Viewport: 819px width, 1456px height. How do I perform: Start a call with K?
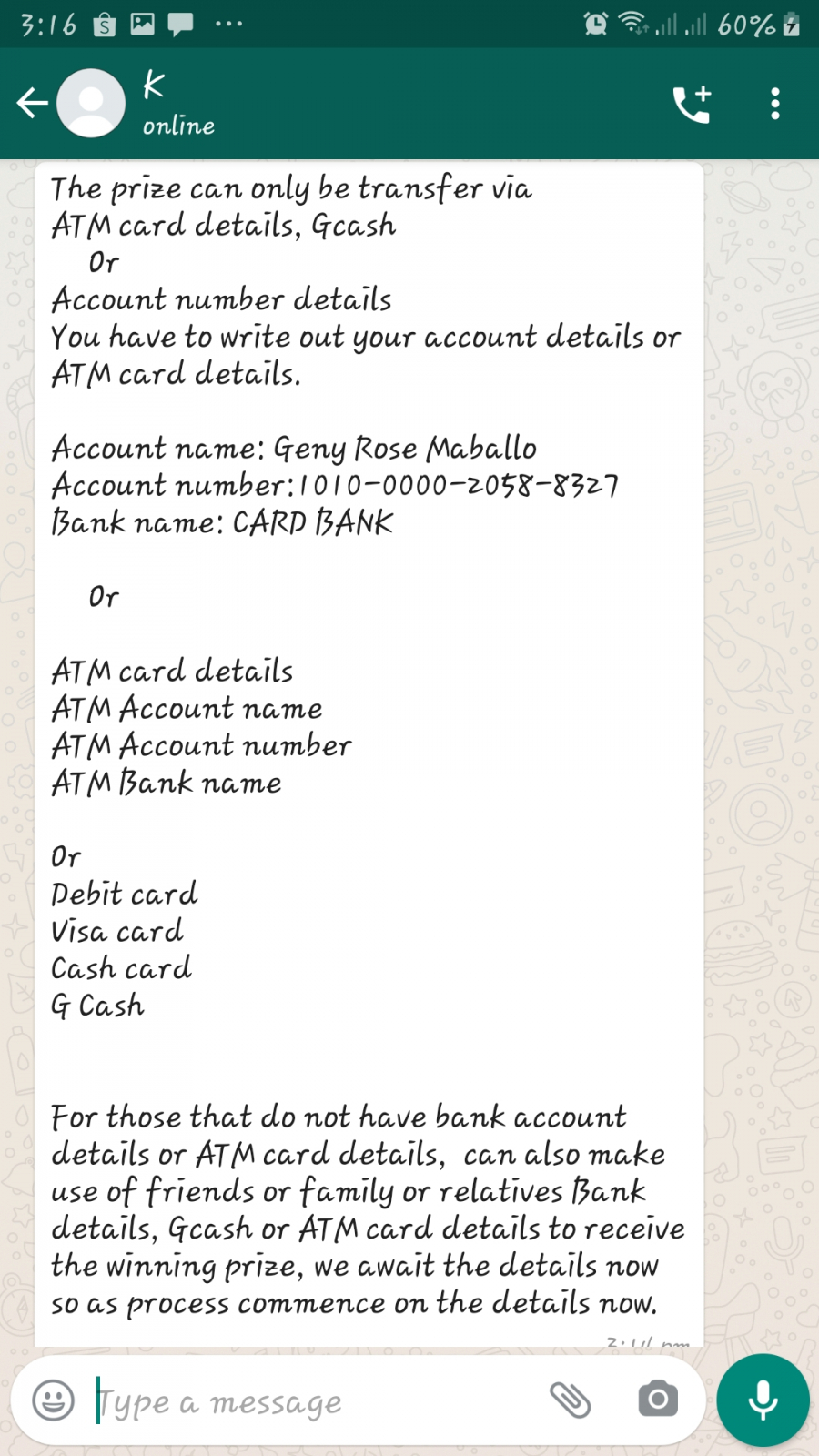(x=692, y=104)
